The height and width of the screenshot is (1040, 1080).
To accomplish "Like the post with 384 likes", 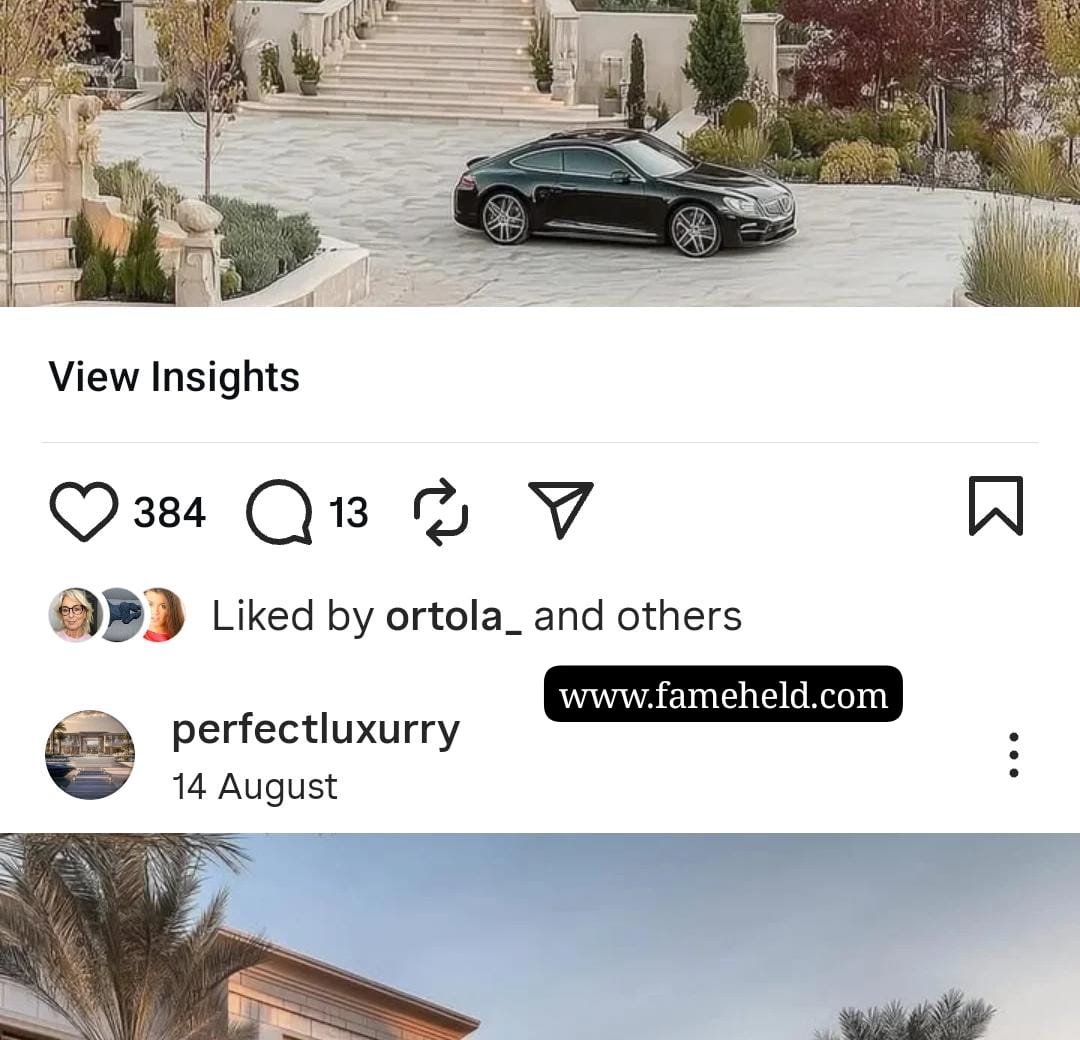I will pyautogui.click(x=84, y=512).
